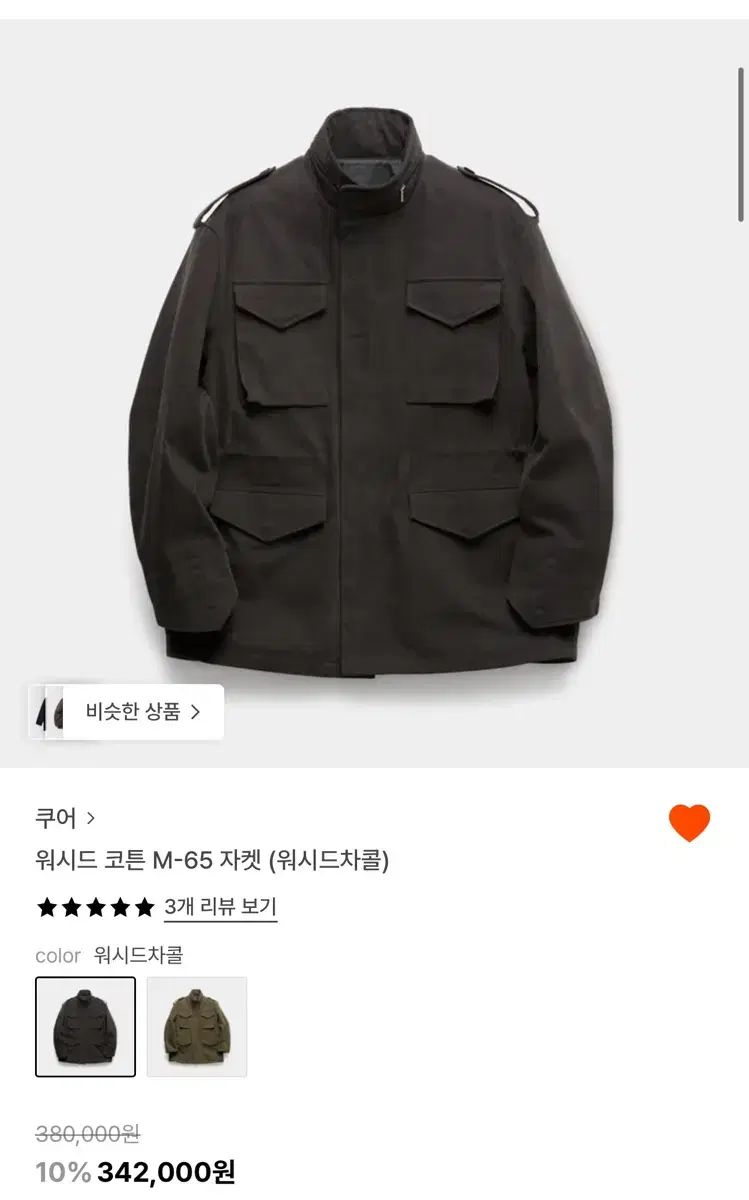Select the olive green color swatch
Screen dimensions: 749x1200
(197, 1026)
